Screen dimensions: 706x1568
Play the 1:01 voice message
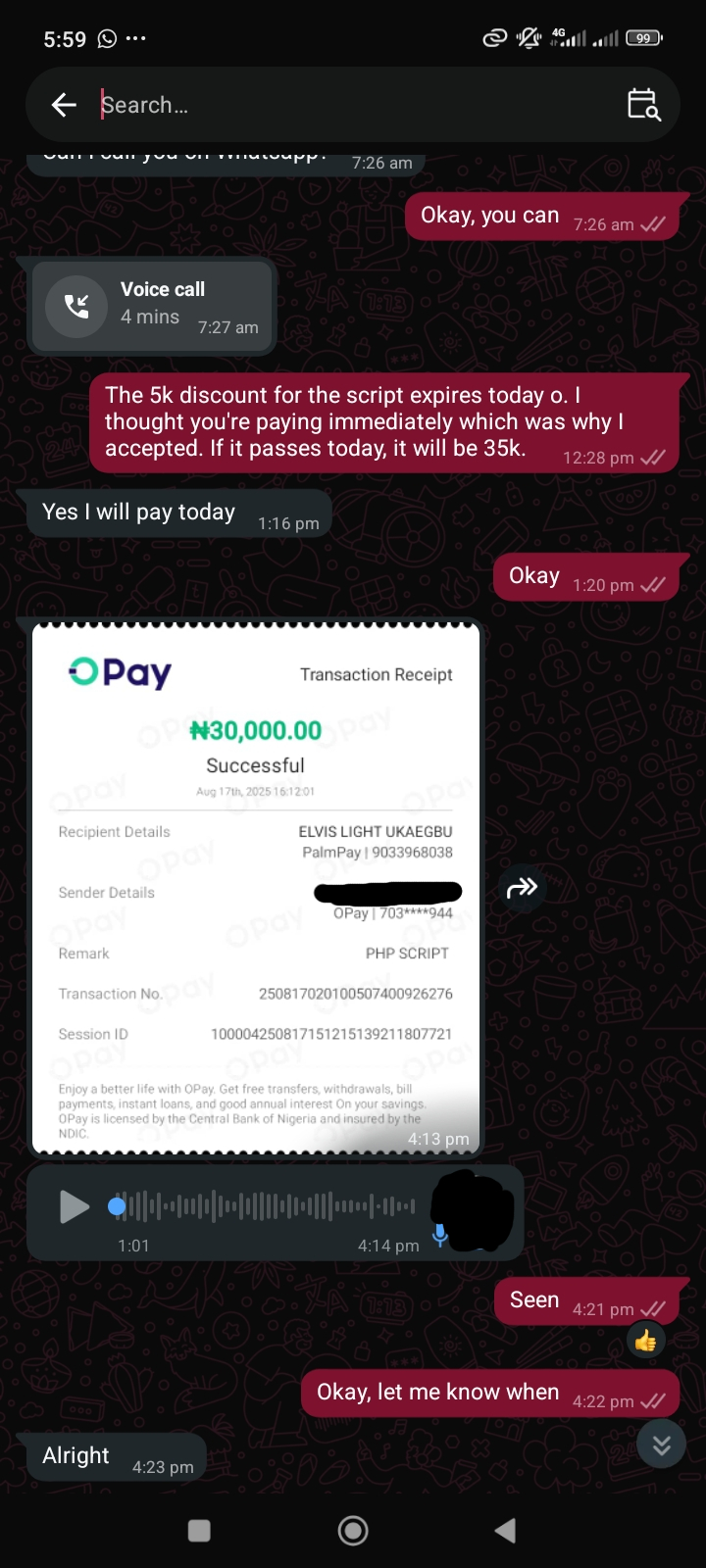click(74, 1206)
